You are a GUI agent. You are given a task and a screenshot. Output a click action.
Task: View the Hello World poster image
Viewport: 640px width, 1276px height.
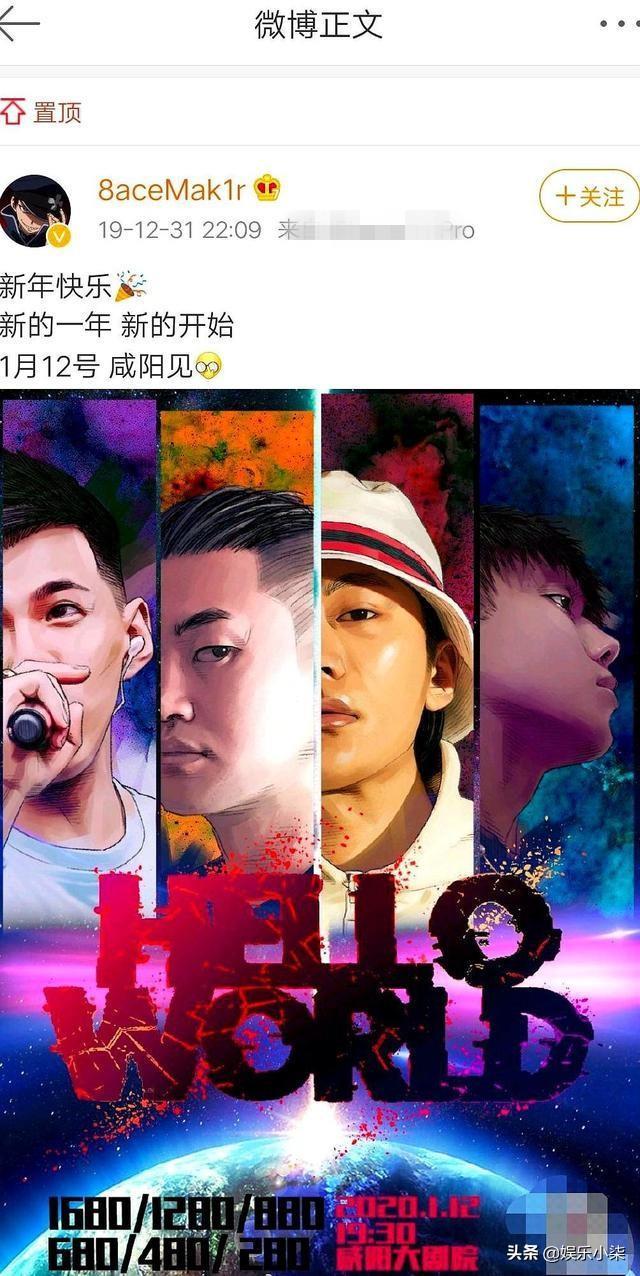tap(320, 830)
